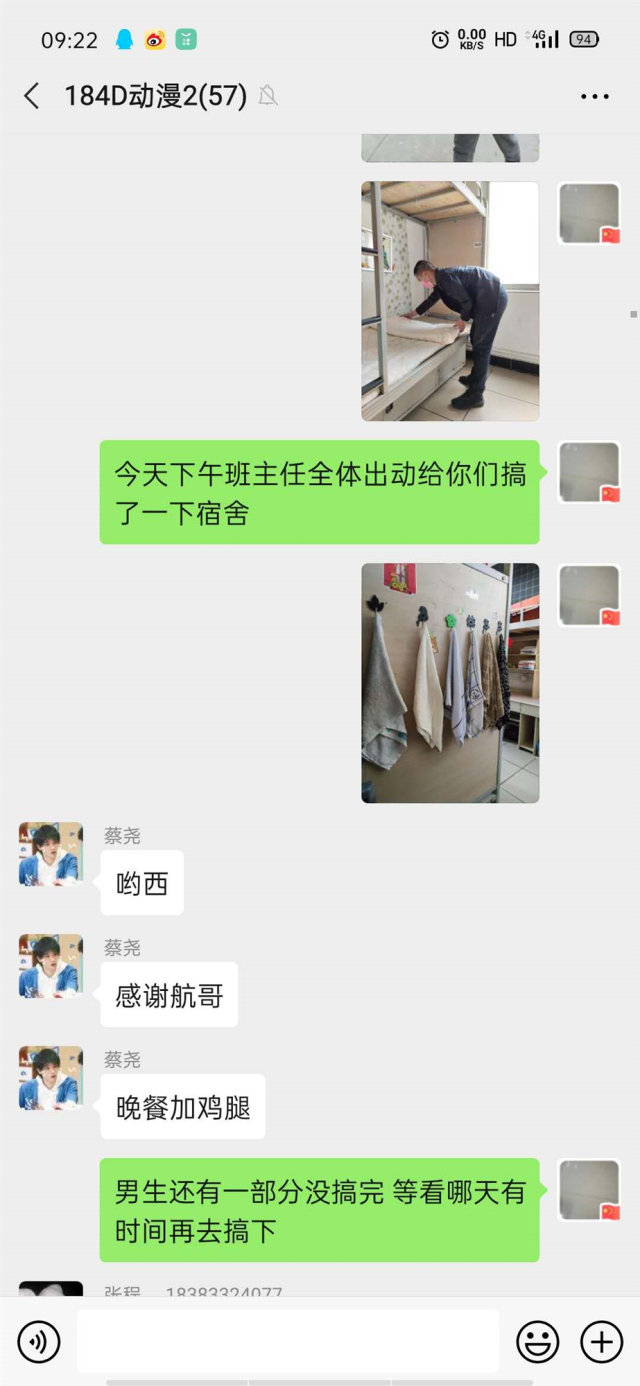This screenshot has height=1386, width=640.
Task: Go back from the 184D动漫2 chat
Action: (32, 96)
